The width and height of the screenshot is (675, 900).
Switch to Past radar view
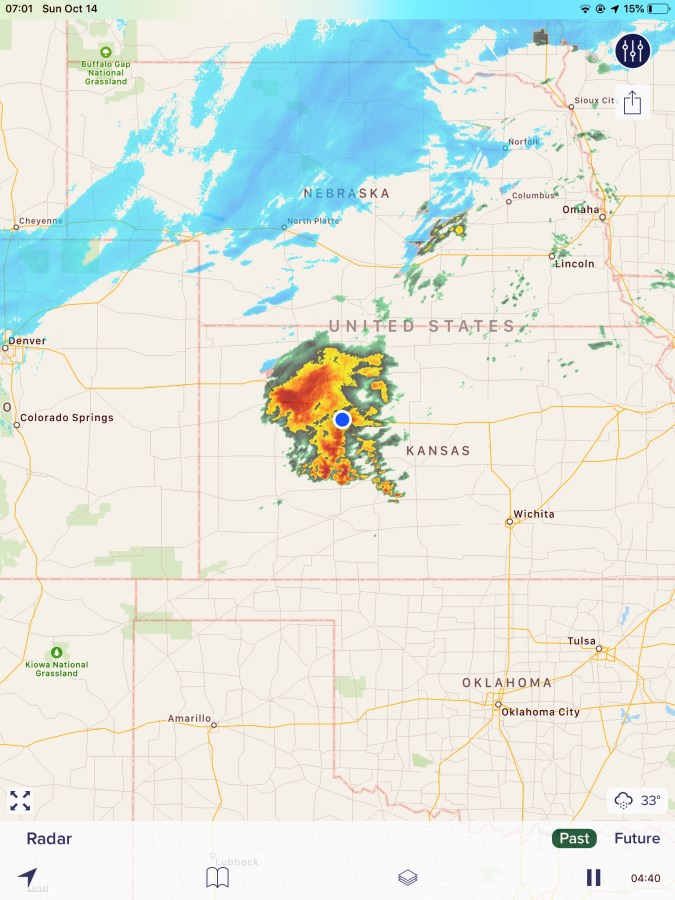574,839
